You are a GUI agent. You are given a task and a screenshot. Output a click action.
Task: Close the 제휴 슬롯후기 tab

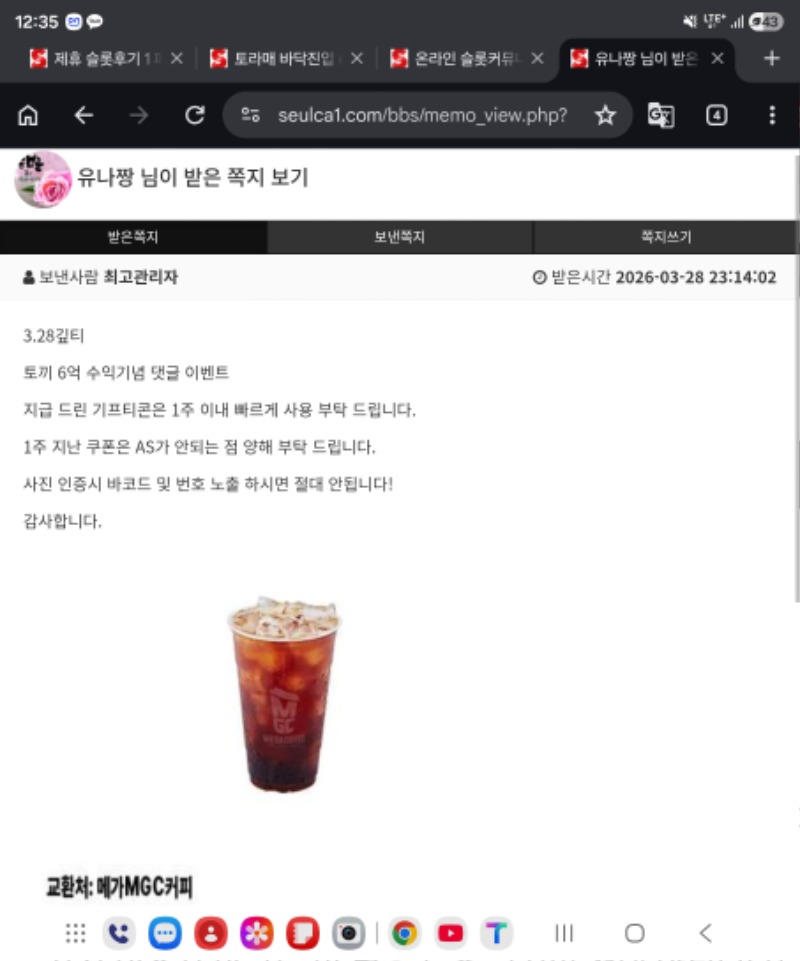tap(177, 58)
